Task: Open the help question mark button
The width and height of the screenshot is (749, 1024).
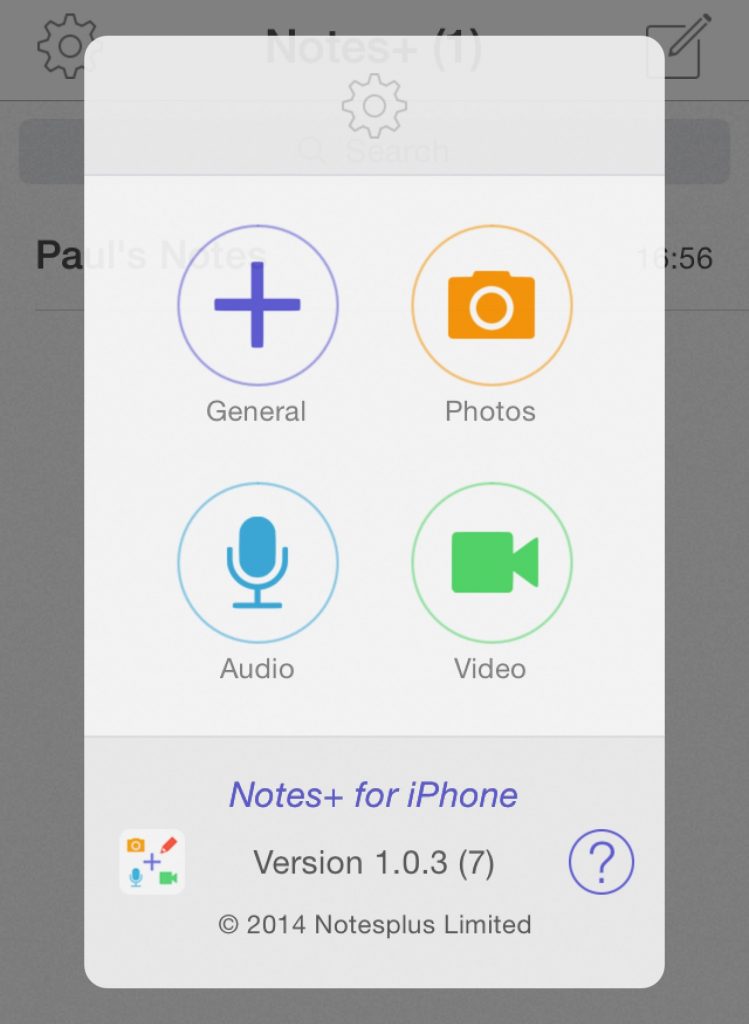Action: pyautogui.click(x=600, y=861)
